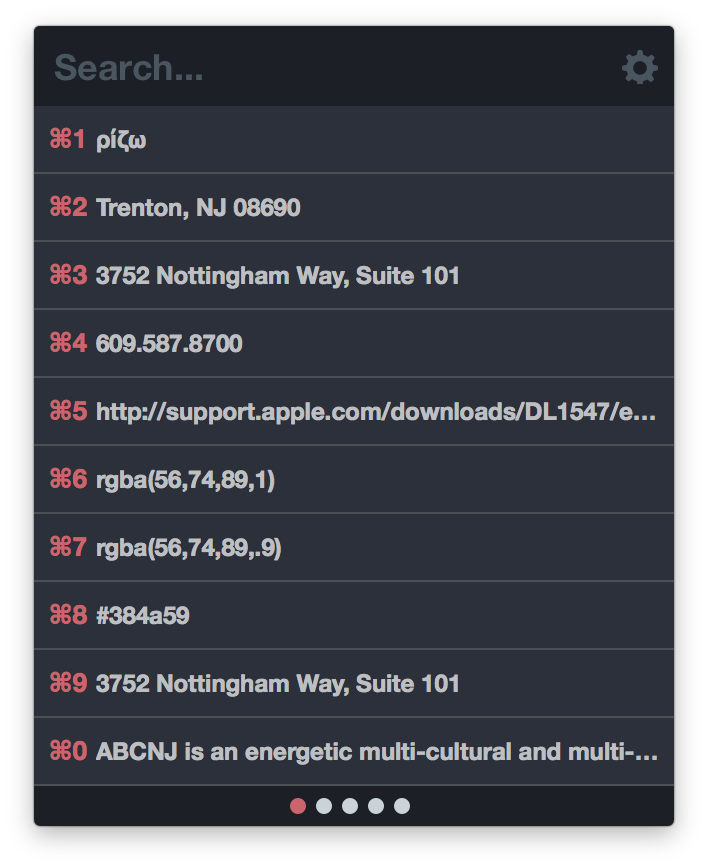
Task: Select the support.apple.com URL entry
Action: point(354,412)
